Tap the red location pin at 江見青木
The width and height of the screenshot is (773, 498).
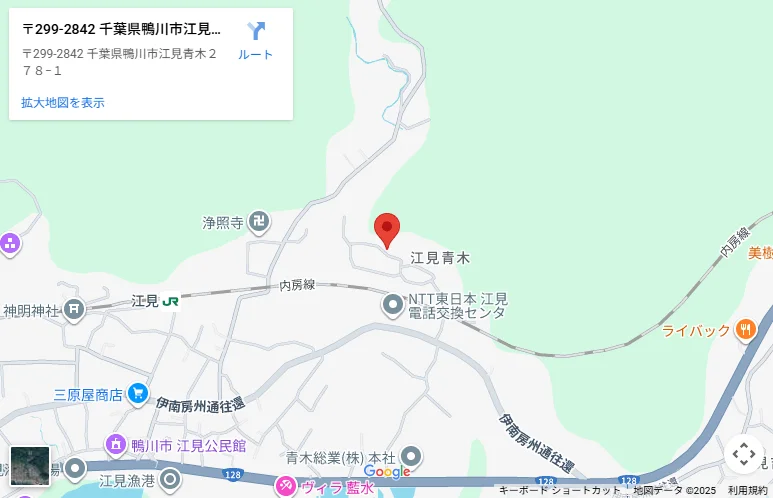pyautogui.click(x=387, y=229)
